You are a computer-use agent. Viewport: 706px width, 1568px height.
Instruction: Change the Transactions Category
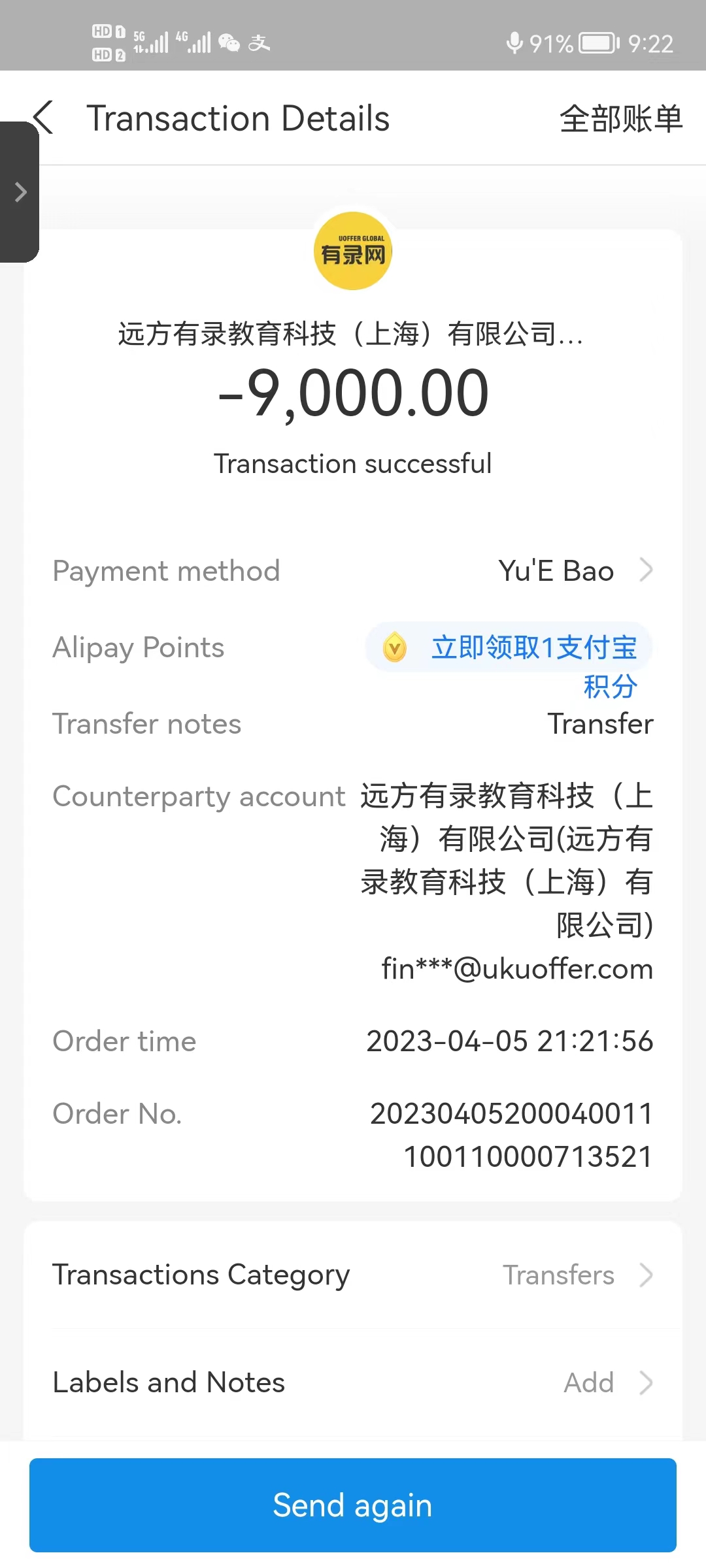coord(575,1275)
